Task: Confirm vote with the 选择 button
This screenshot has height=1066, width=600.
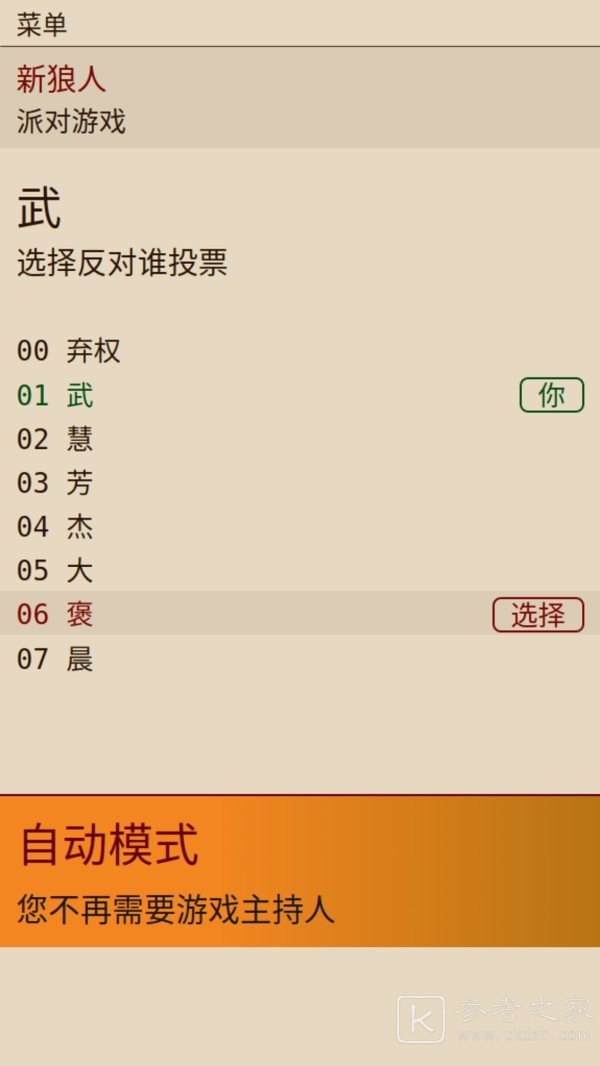Action: coord(538,615)
